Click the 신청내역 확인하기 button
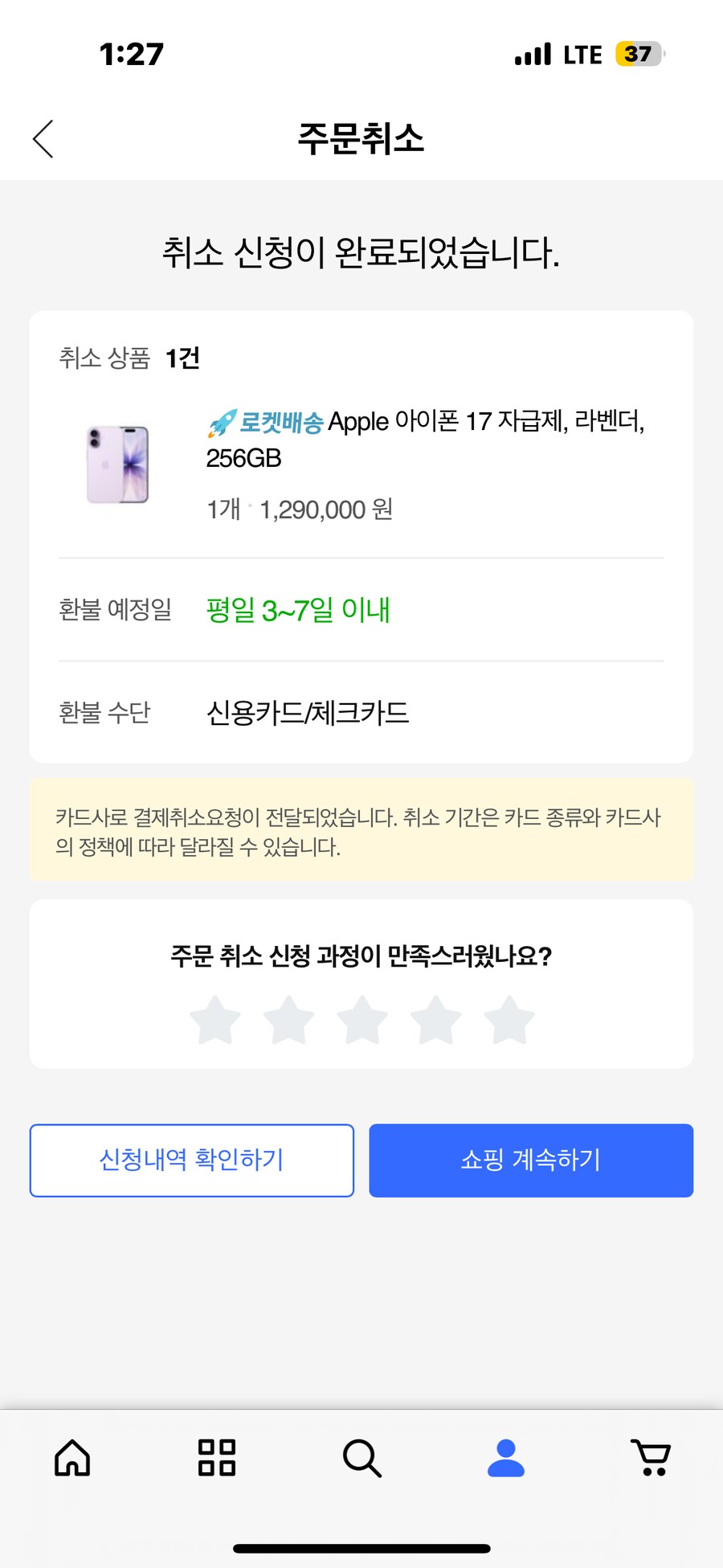Viewport: 723px width, 1568px height. click(191, 1160)
